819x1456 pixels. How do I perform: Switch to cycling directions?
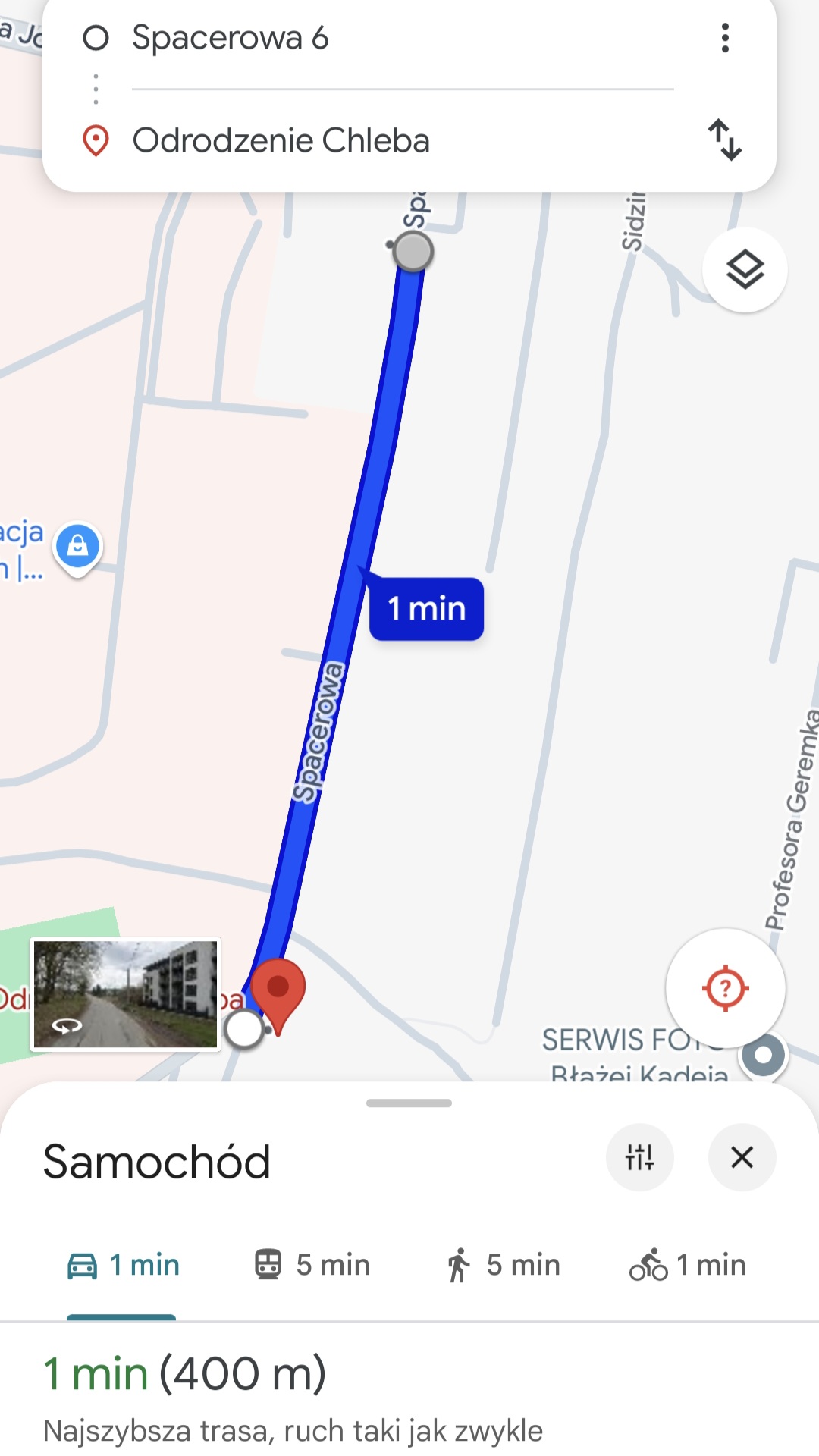pyautogui.click(x=688, y=1265)
